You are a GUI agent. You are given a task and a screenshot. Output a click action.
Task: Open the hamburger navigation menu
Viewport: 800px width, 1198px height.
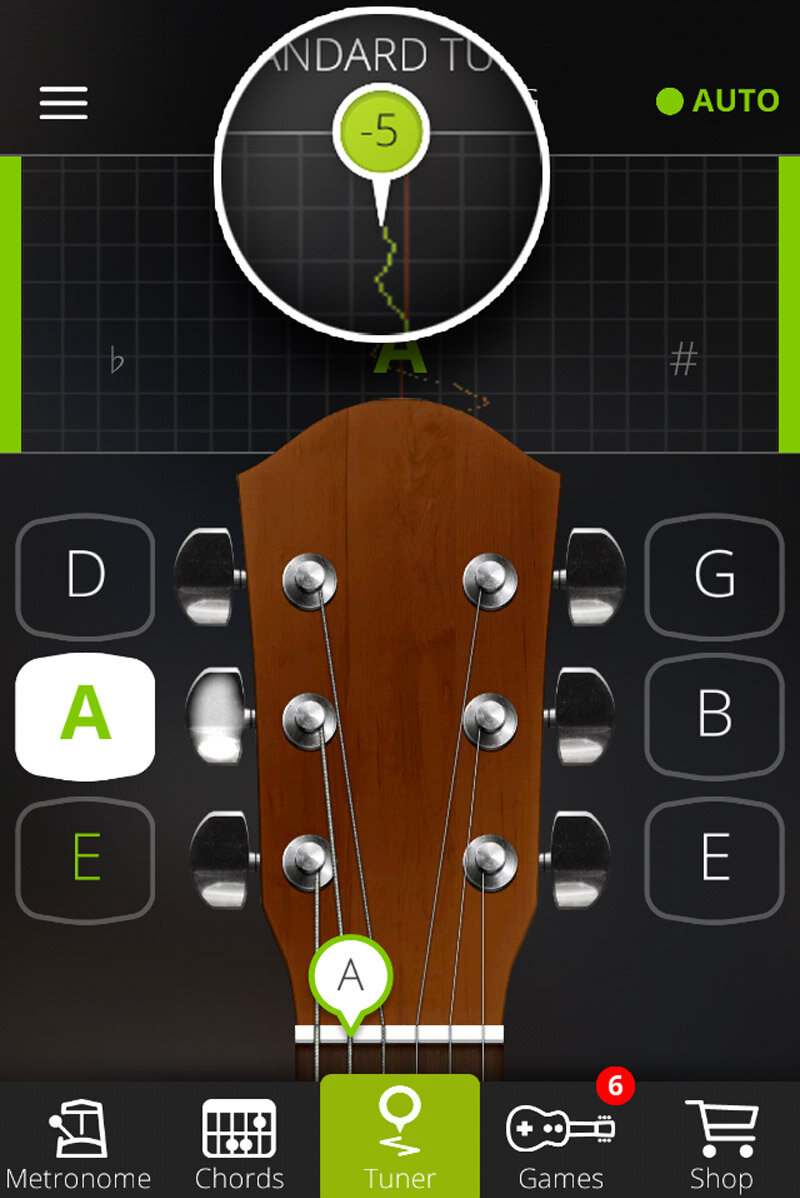[x=63, y=104]
